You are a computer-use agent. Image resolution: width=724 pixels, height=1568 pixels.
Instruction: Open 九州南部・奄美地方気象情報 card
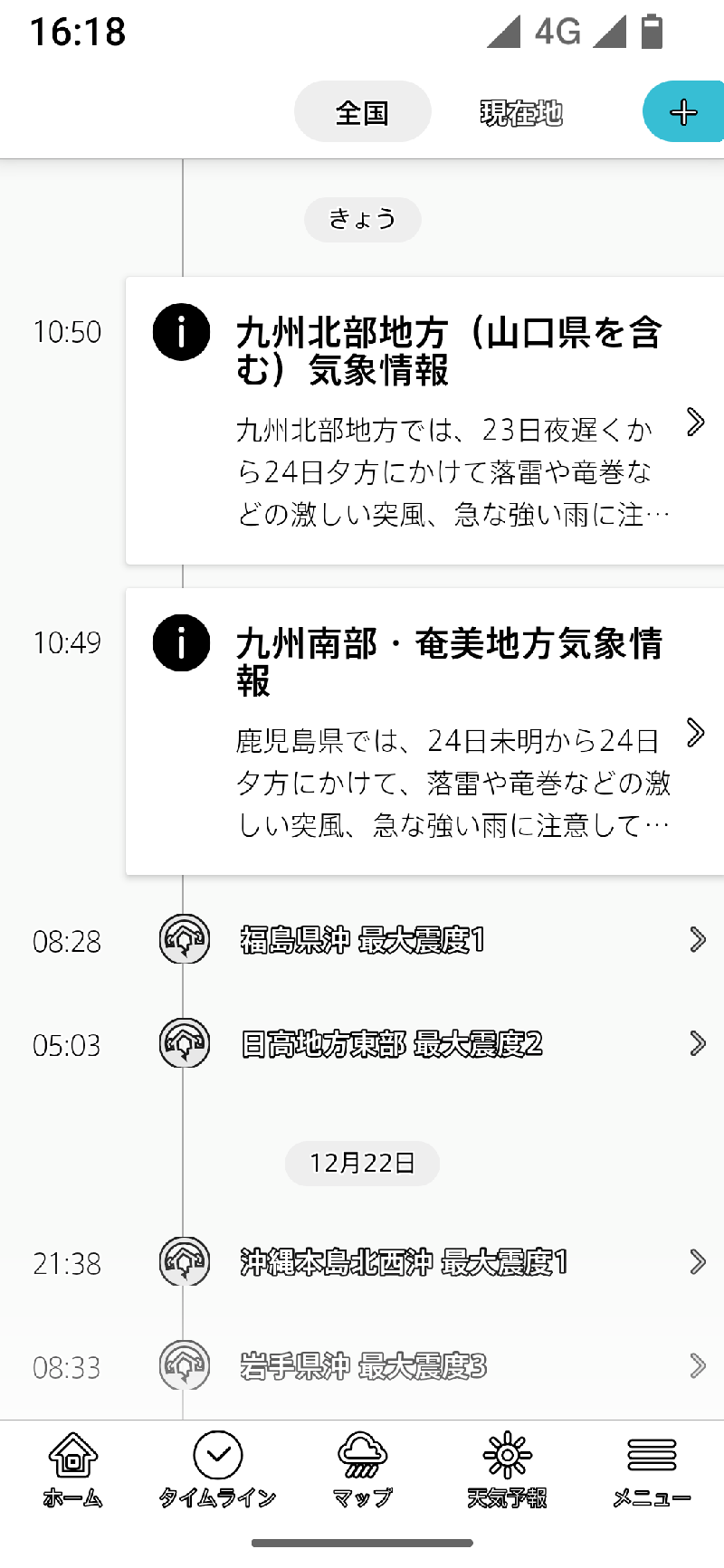tap(425, 731)
